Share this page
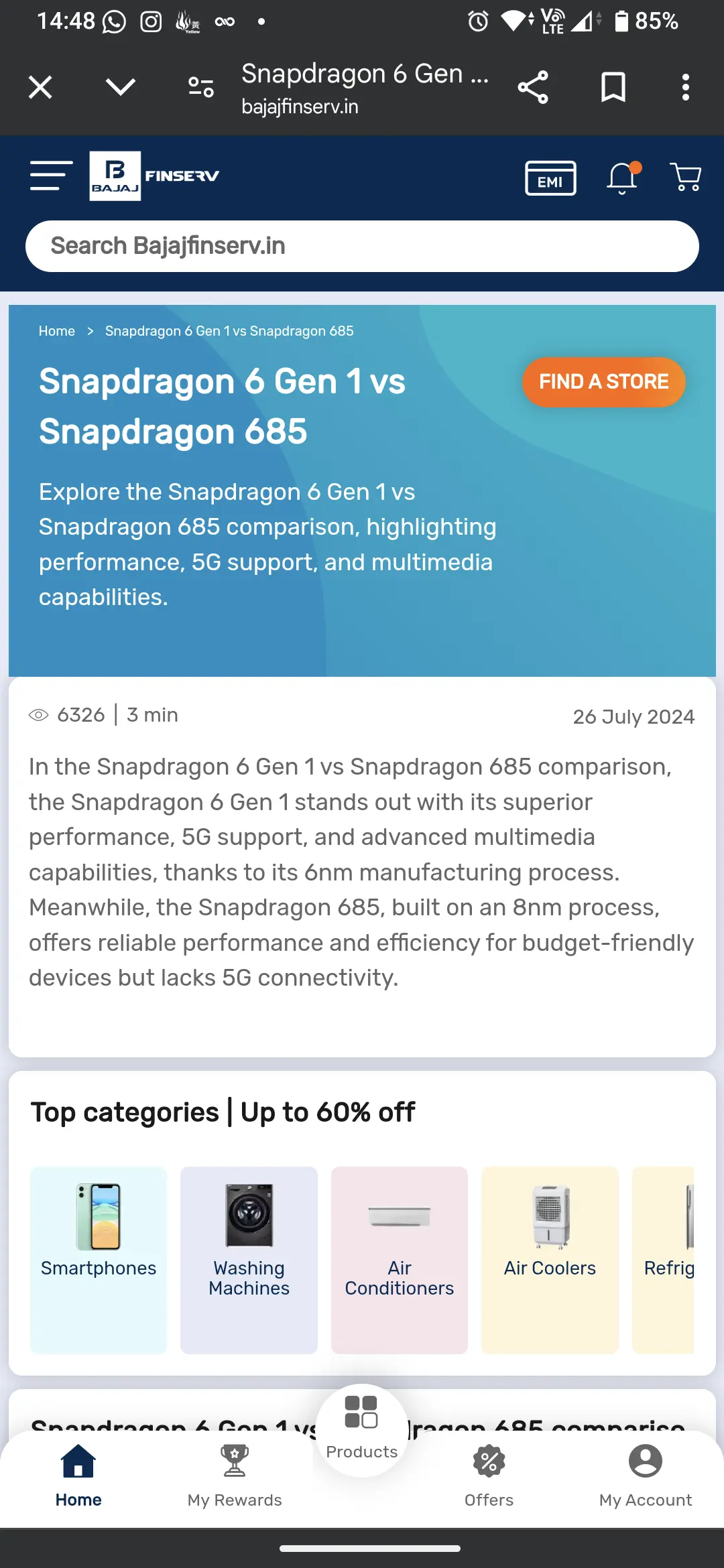This screenshot has width=724, height=1568. coord(533,87)
